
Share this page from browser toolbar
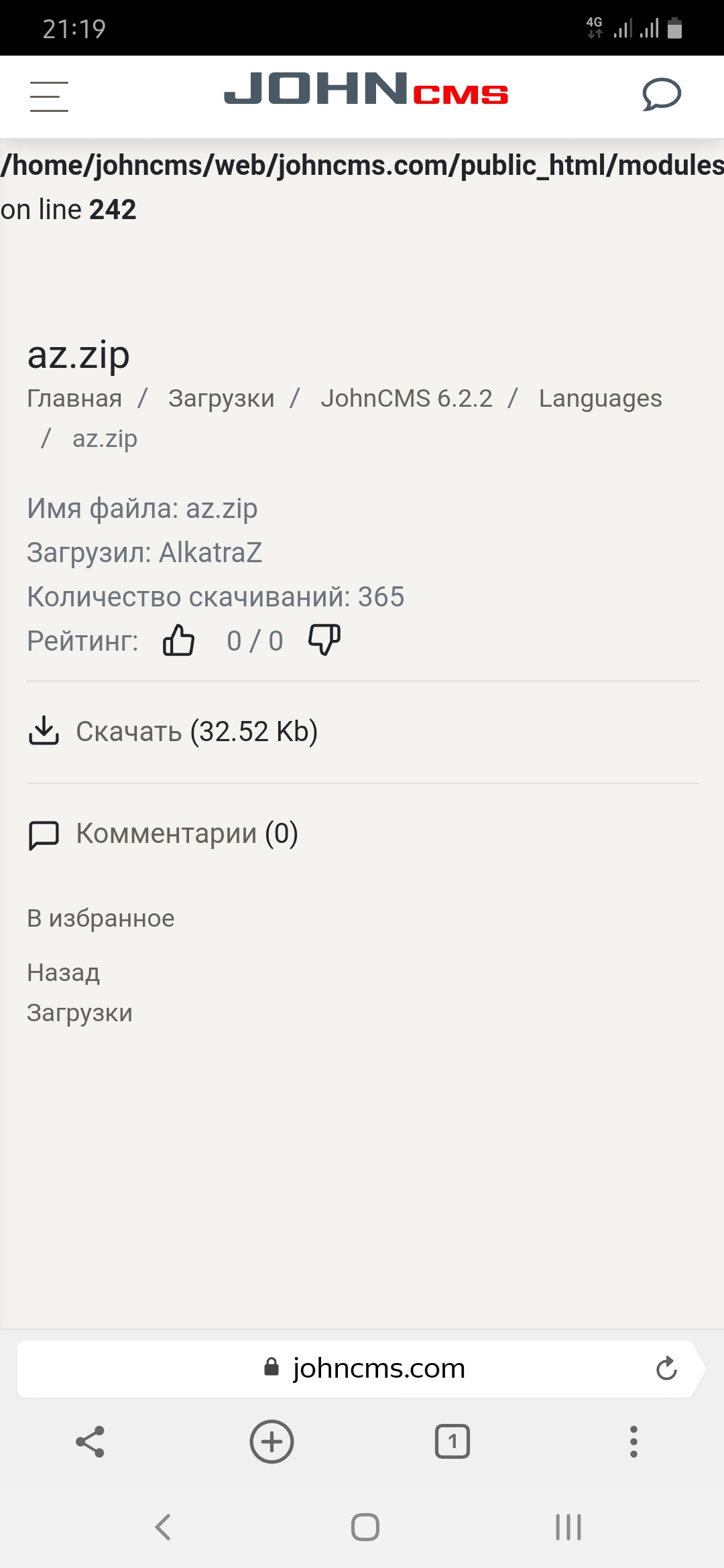[x=90, y=1442]
